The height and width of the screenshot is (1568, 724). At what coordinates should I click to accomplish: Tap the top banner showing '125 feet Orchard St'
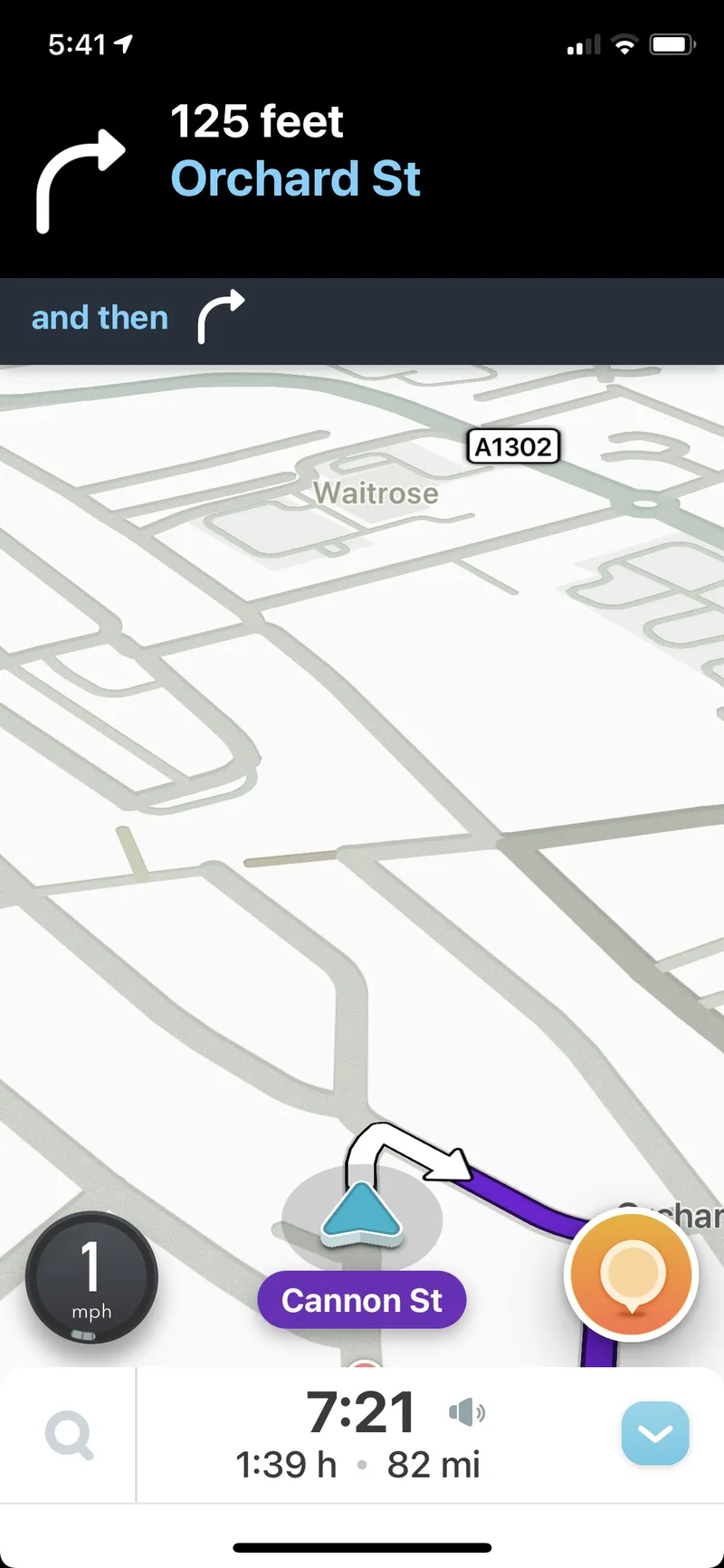tap(295, 149)
